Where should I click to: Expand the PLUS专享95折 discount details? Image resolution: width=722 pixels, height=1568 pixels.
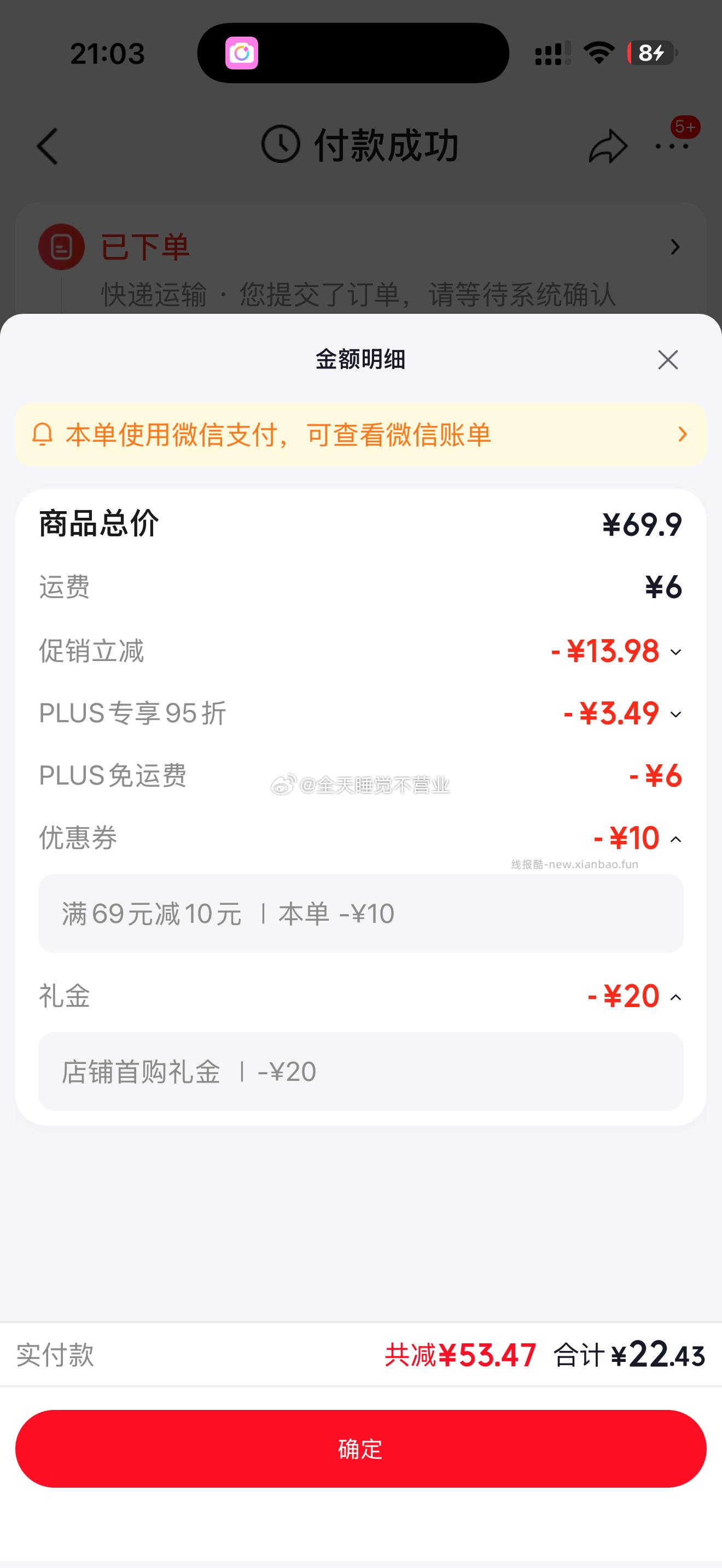(676, 715)
